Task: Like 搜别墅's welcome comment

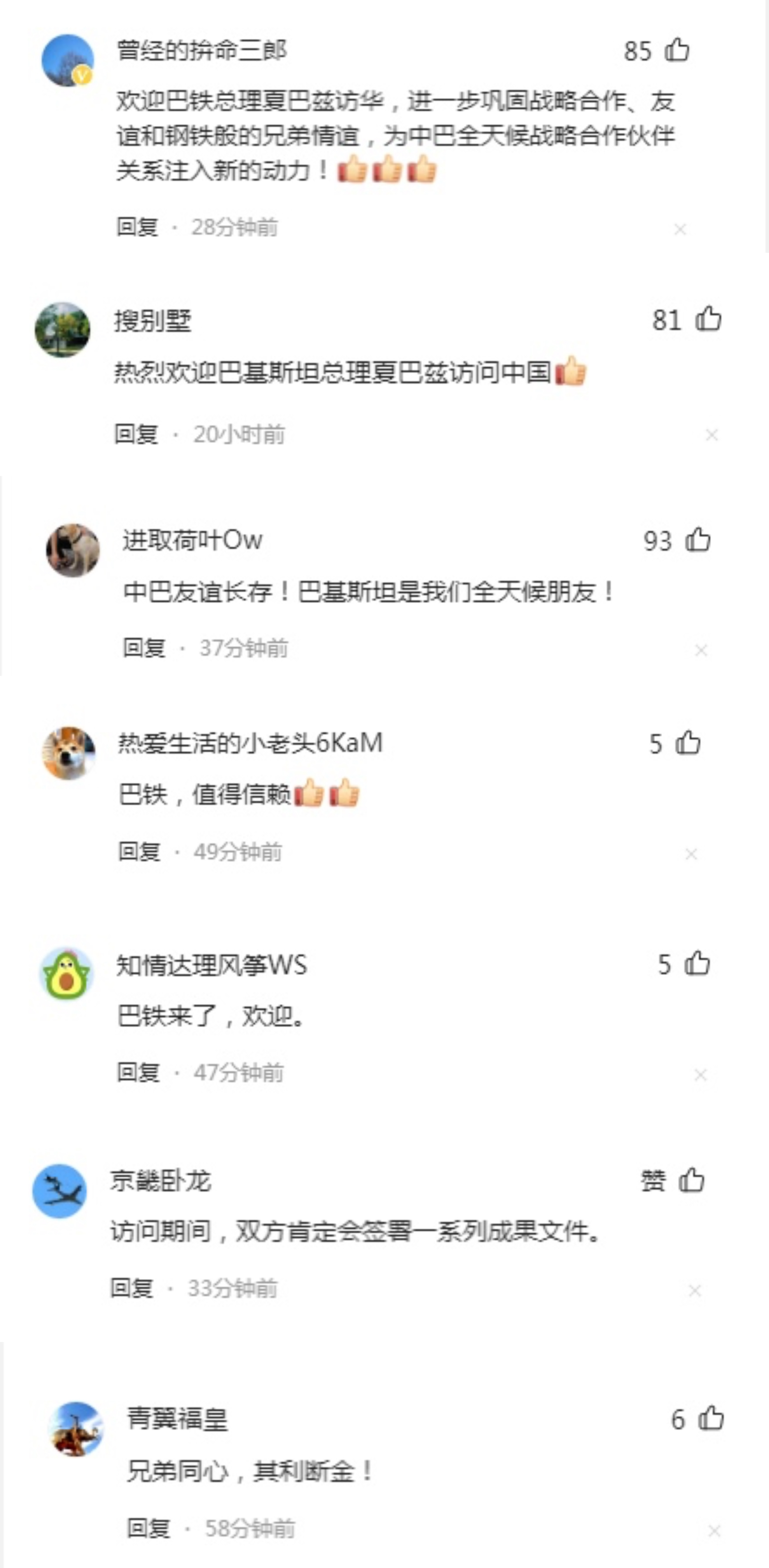Action: coord(708,319)
